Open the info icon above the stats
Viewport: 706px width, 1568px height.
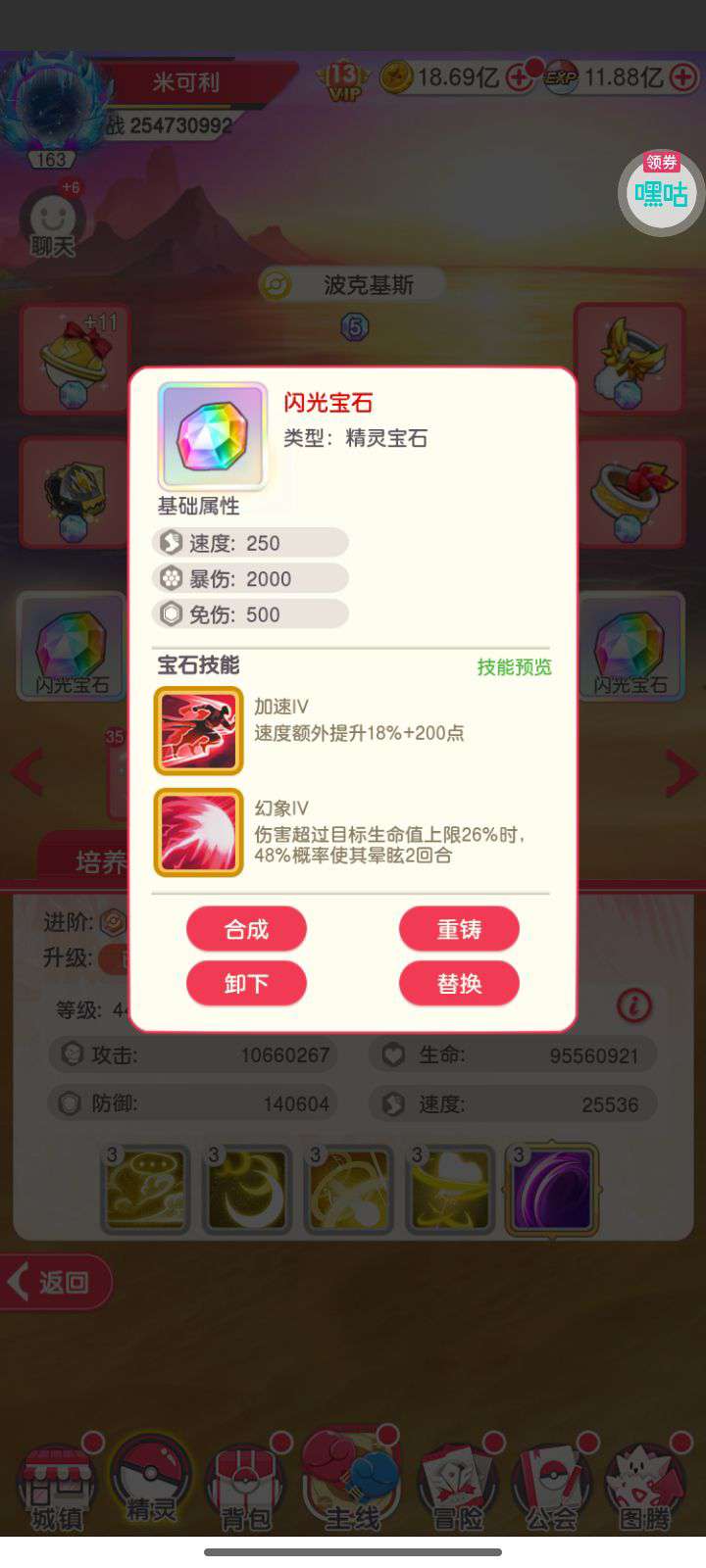tap(634, 1005)
